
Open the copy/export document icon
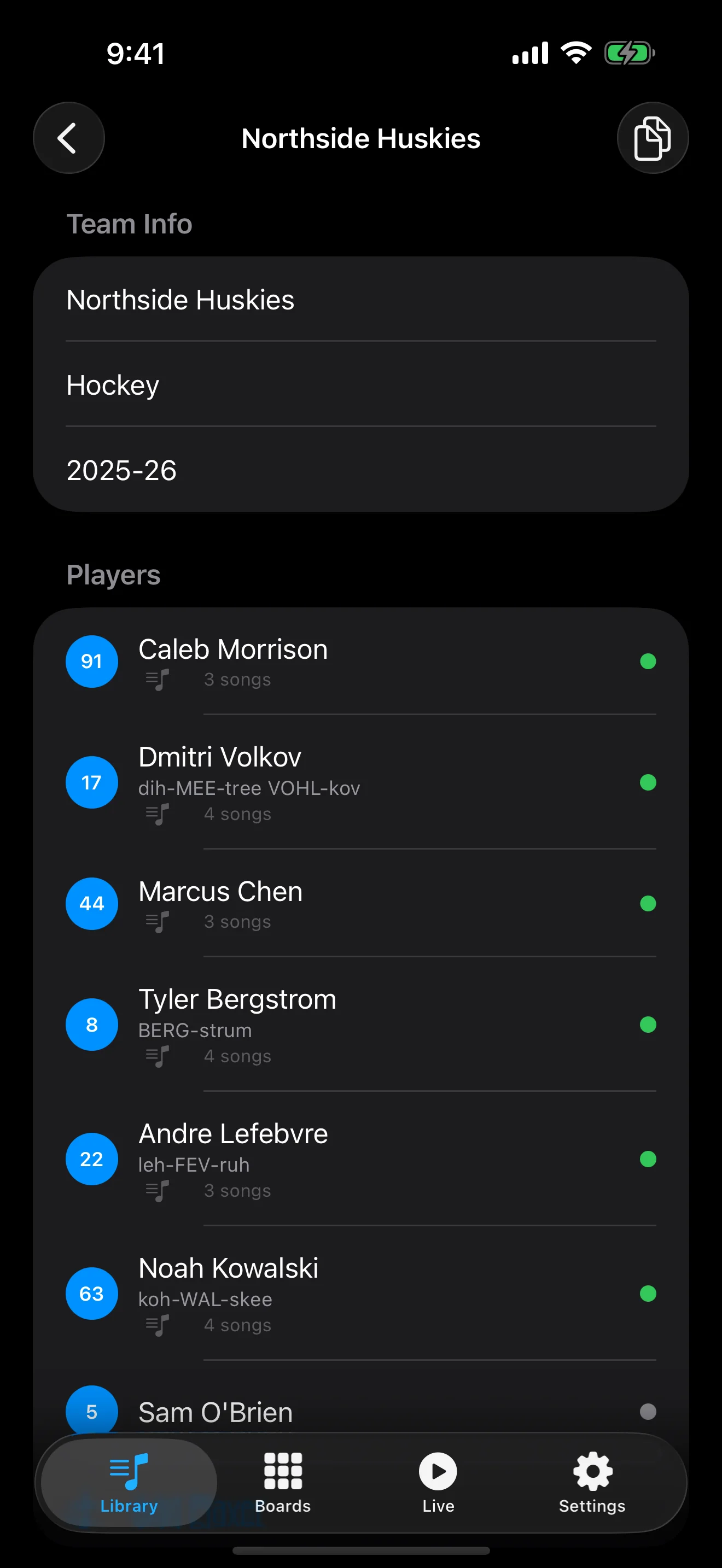(652, 138)
